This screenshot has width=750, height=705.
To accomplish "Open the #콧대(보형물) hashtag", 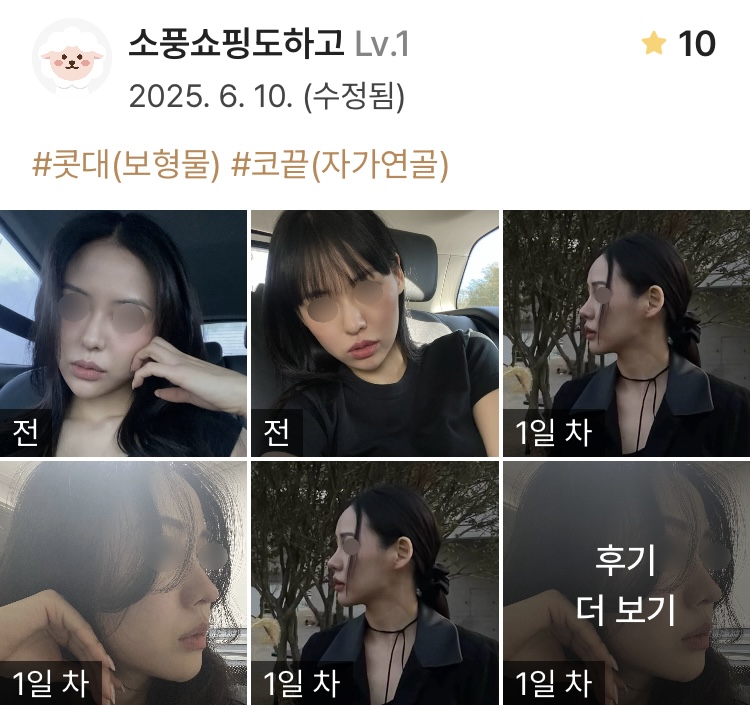I will click(x=126, y=165).
